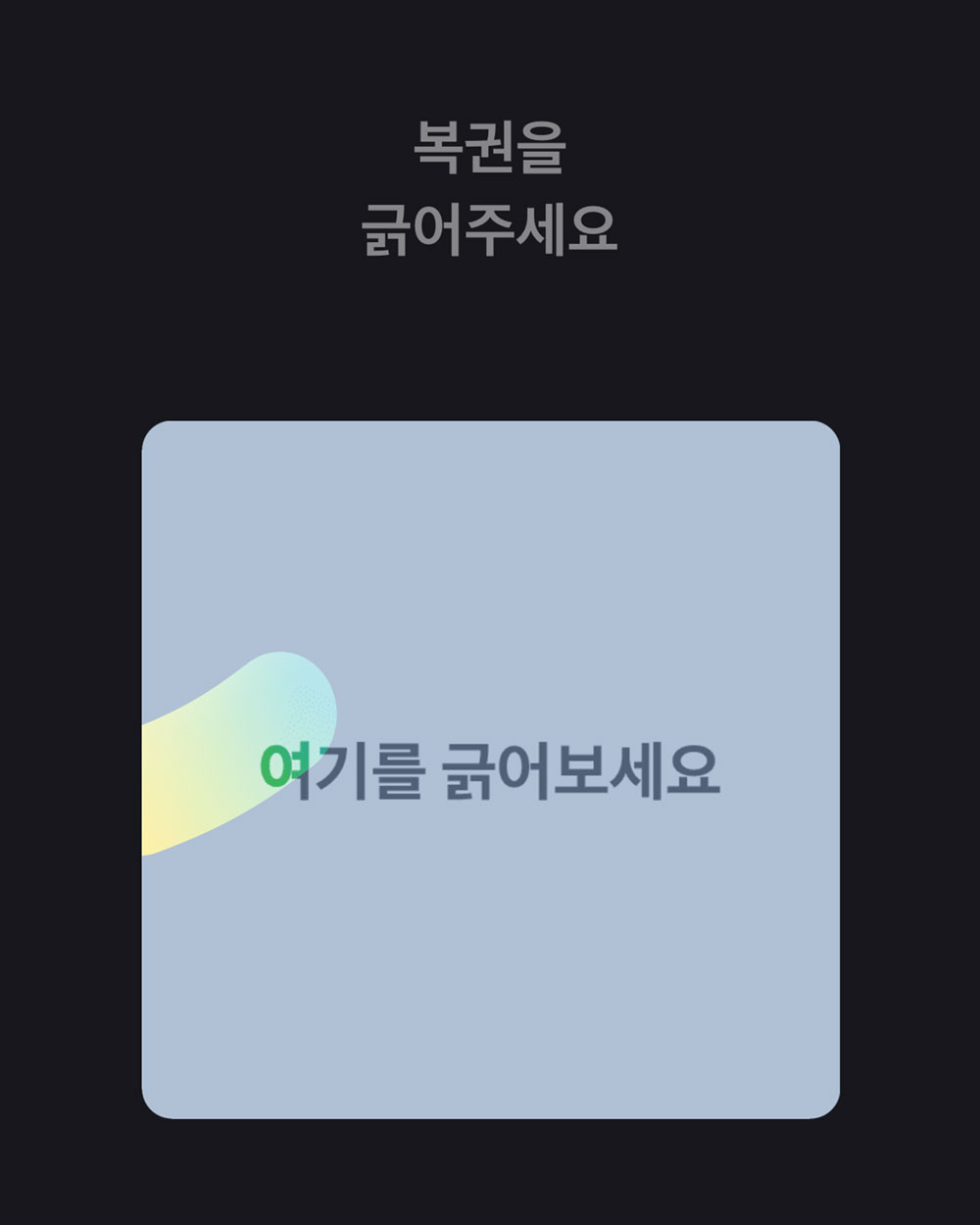
Task: Tap the scratch card labeled 여기를 긁어보세요
Action: click(x=490, y=769)
